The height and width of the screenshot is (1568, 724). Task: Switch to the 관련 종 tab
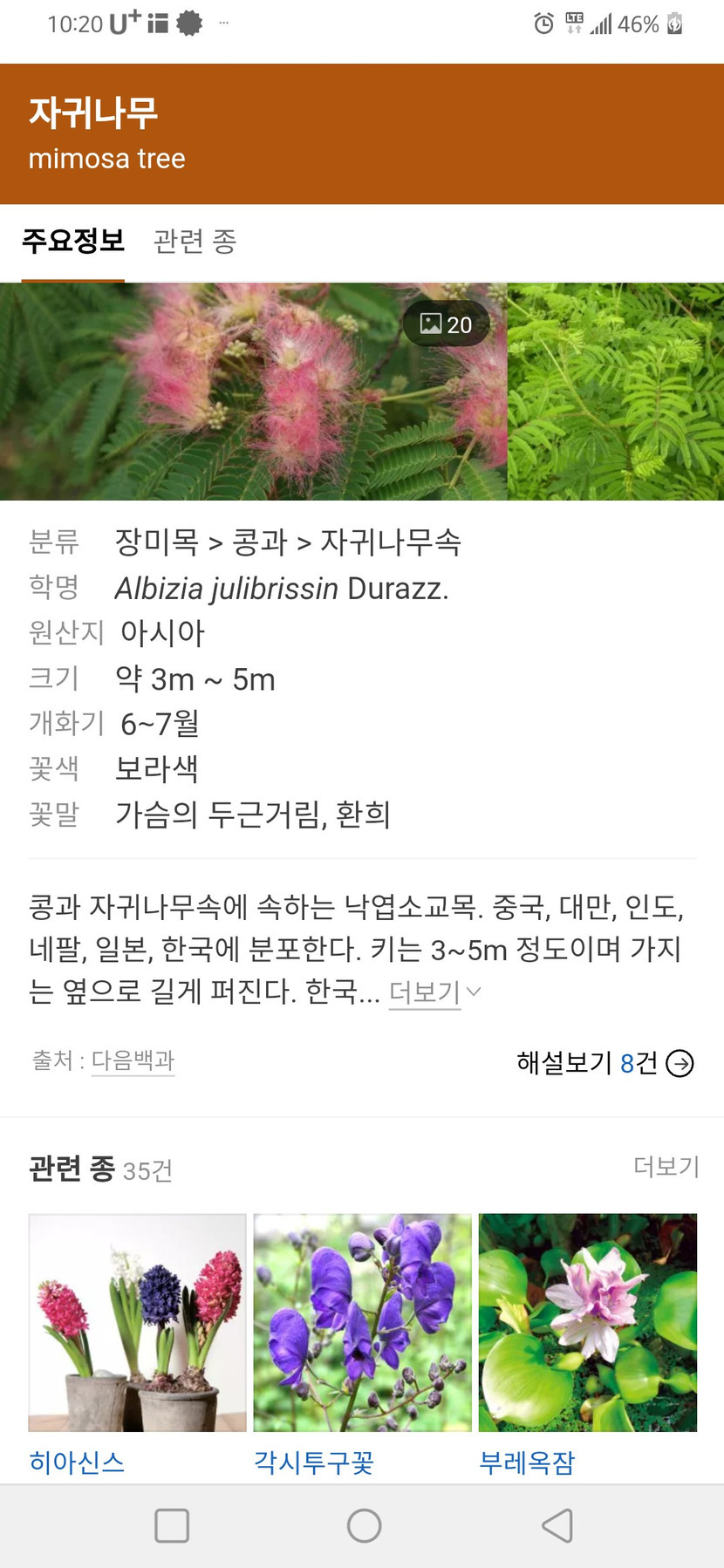(195, 242)
